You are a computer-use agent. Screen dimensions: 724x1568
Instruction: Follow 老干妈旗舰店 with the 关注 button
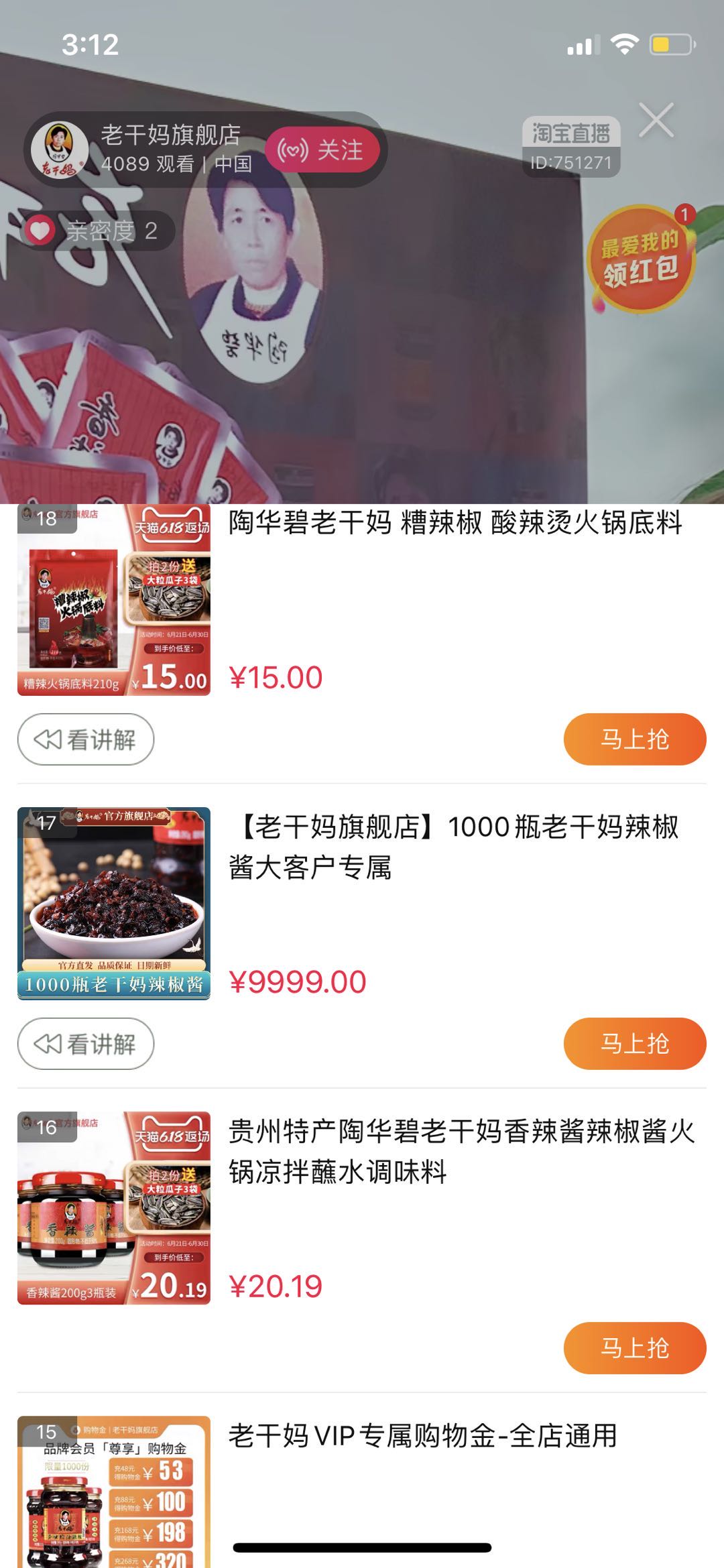coord(322,150)
